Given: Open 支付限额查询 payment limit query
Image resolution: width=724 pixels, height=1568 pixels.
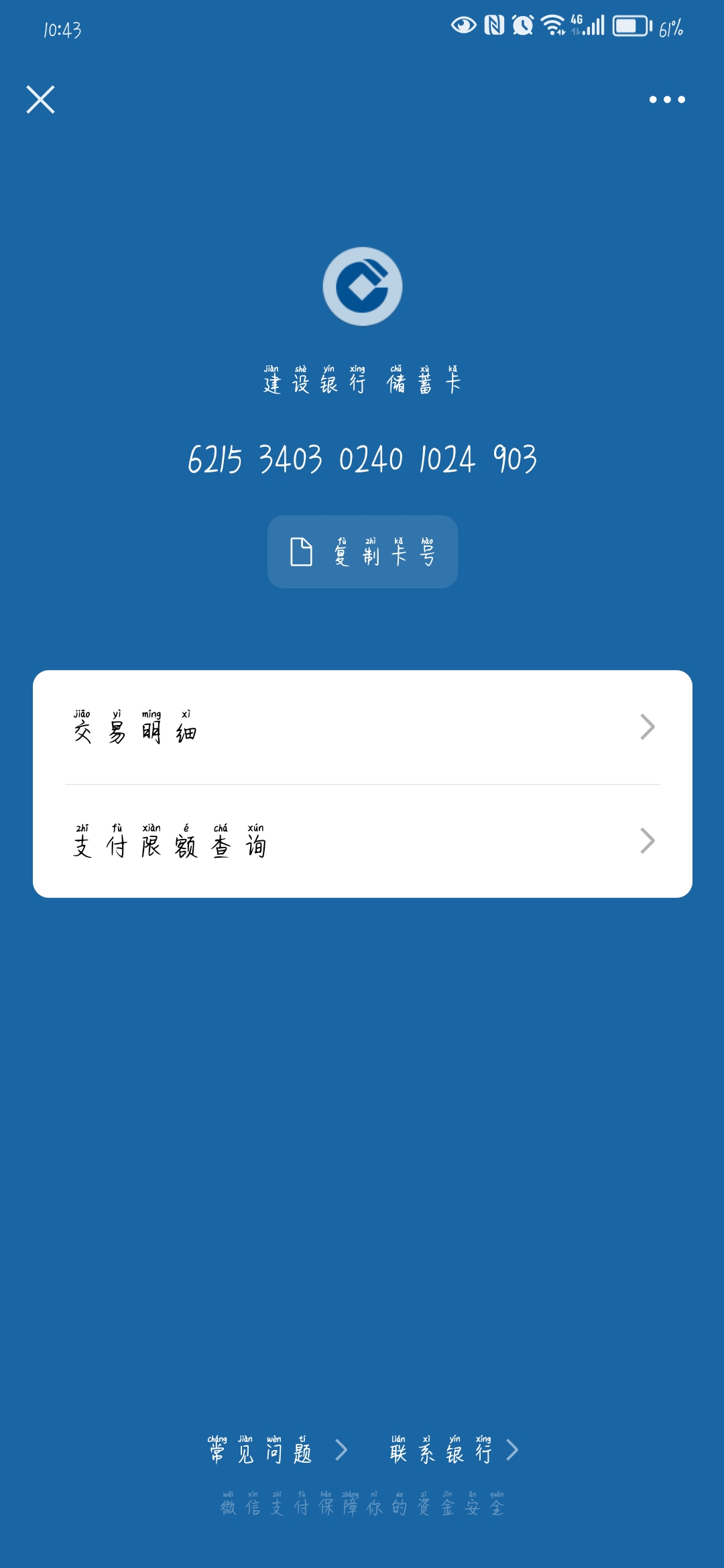Looking at the screenshot, I should point(362,842).
